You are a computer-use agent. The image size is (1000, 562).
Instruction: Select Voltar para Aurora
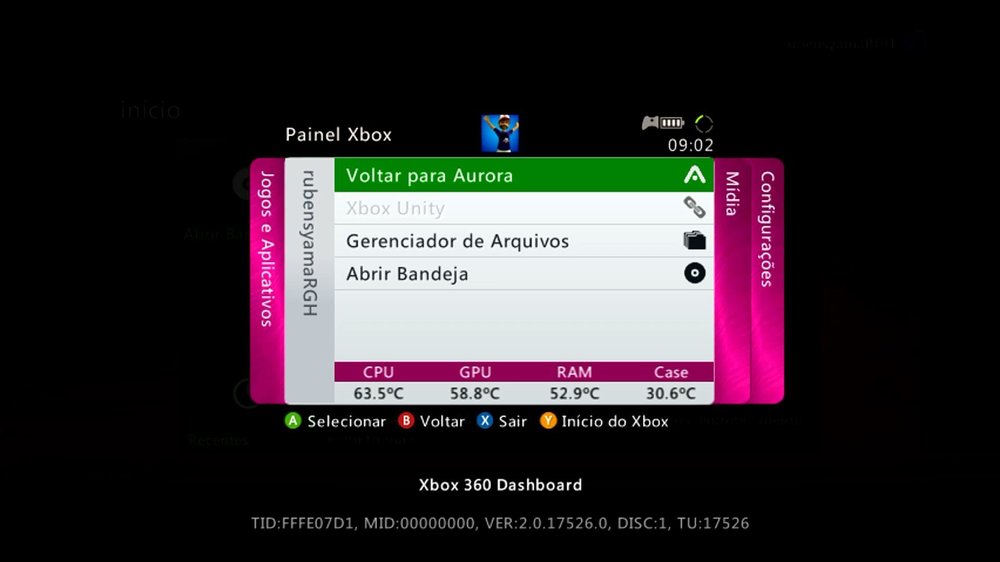click(x=523, y=175)
